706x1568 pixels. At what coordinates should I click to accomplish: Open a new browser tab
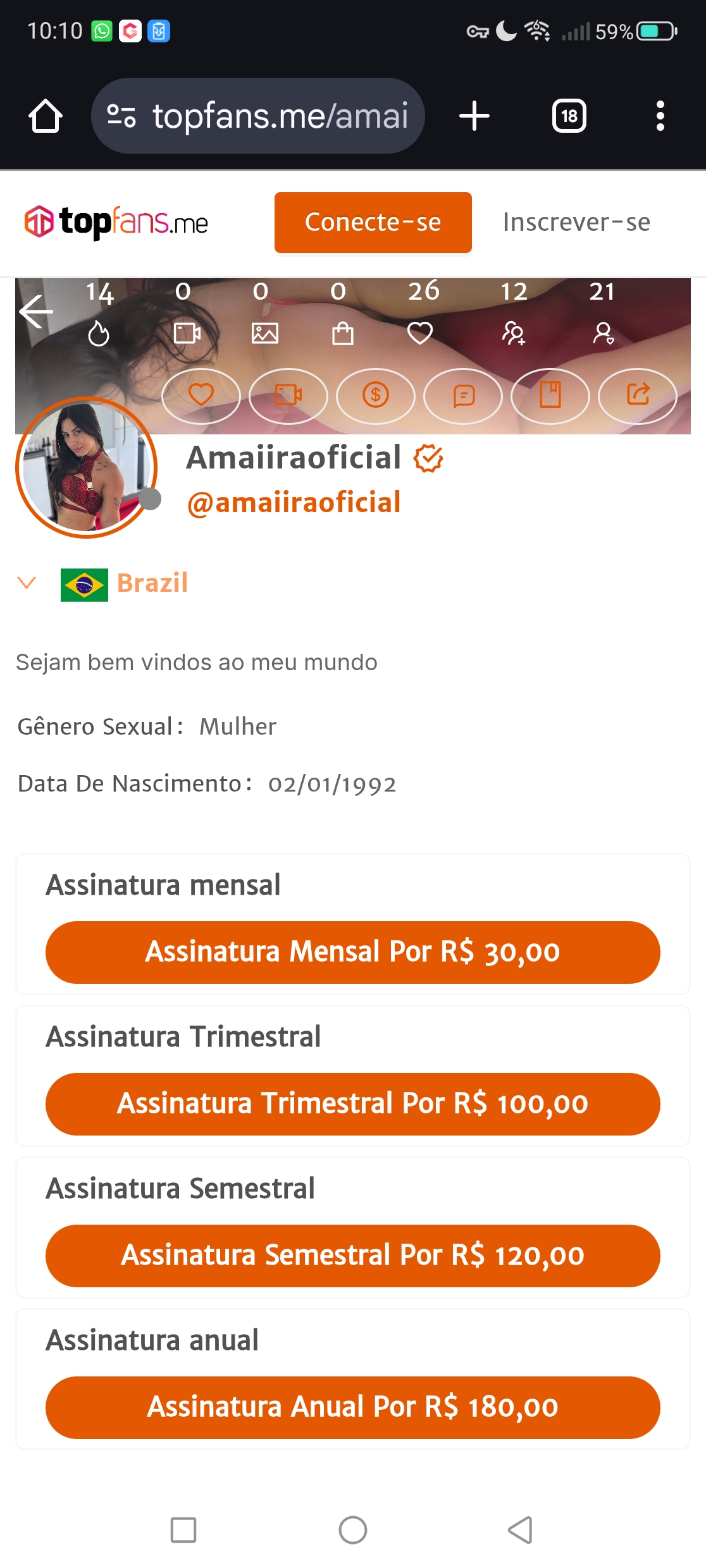pos(474,116)
